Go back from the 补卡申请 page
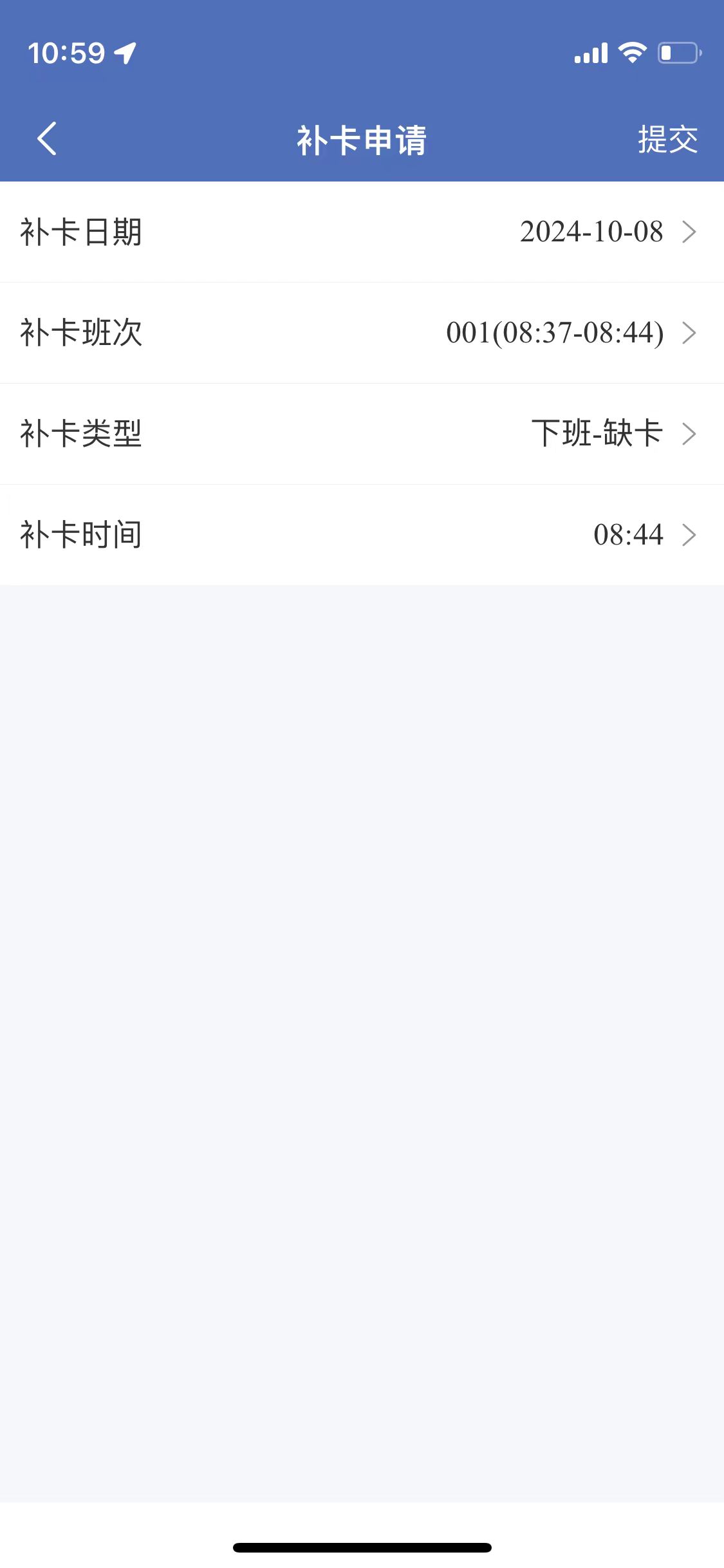Viewport: 724px width, 1568px height. click(x=47, y=138)
